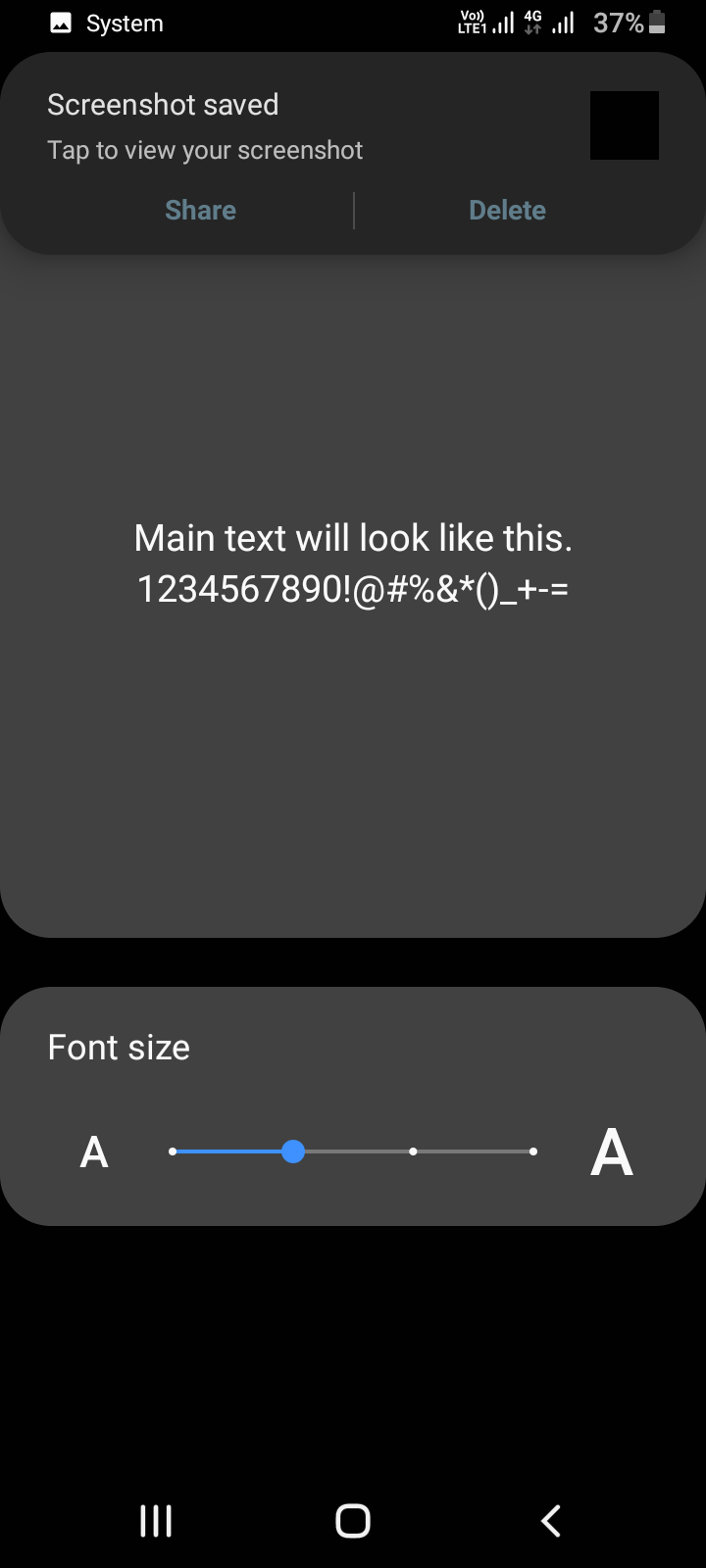Delete the saved screenshot
The height and width of the screenshot is (1568, 706).
(507, 210)
